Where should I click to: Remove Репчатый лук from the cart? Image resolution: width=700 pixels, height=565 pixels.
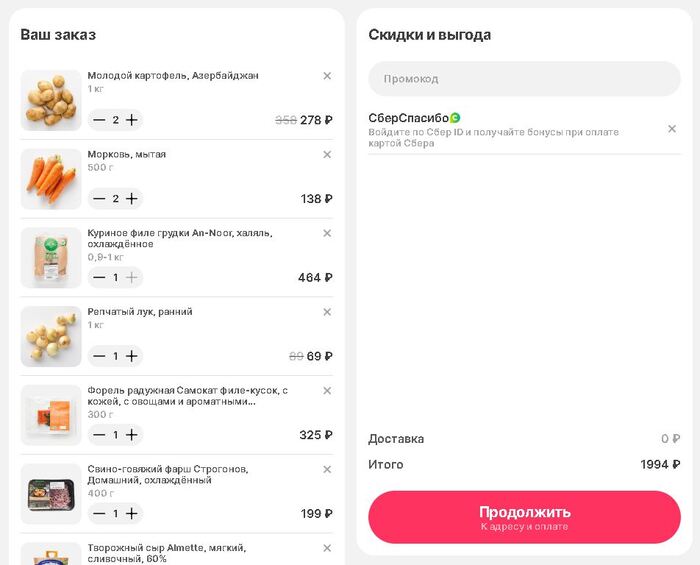click(327, 312)
